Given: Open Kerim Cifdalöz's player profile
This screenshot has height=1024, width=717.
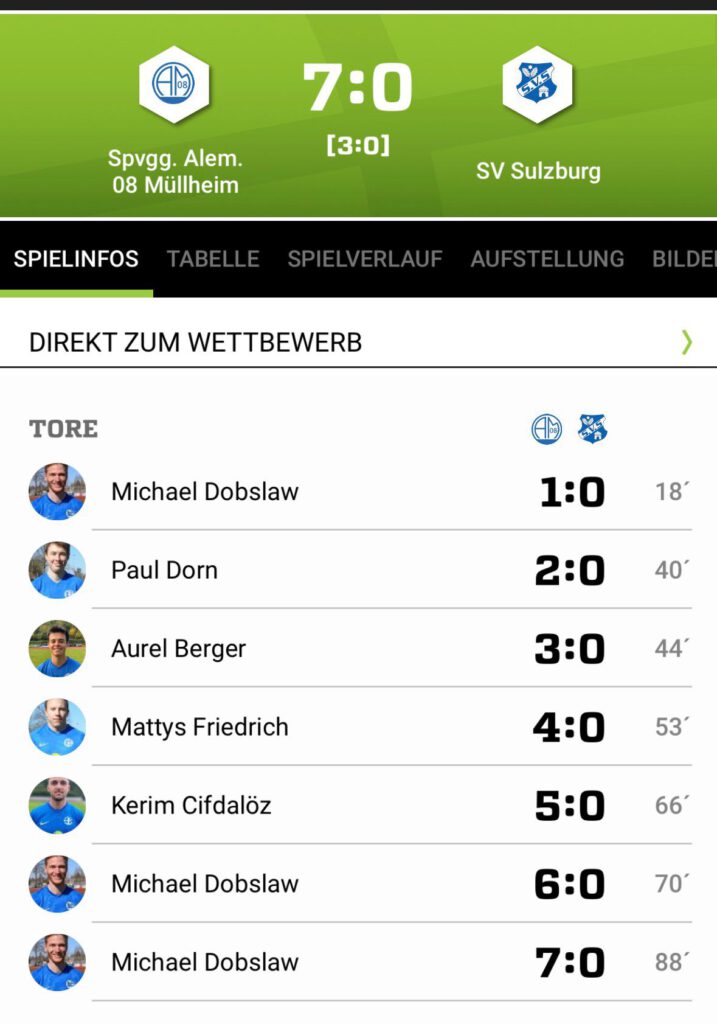Looking at the screenshot, I should [x=191, y=805].
